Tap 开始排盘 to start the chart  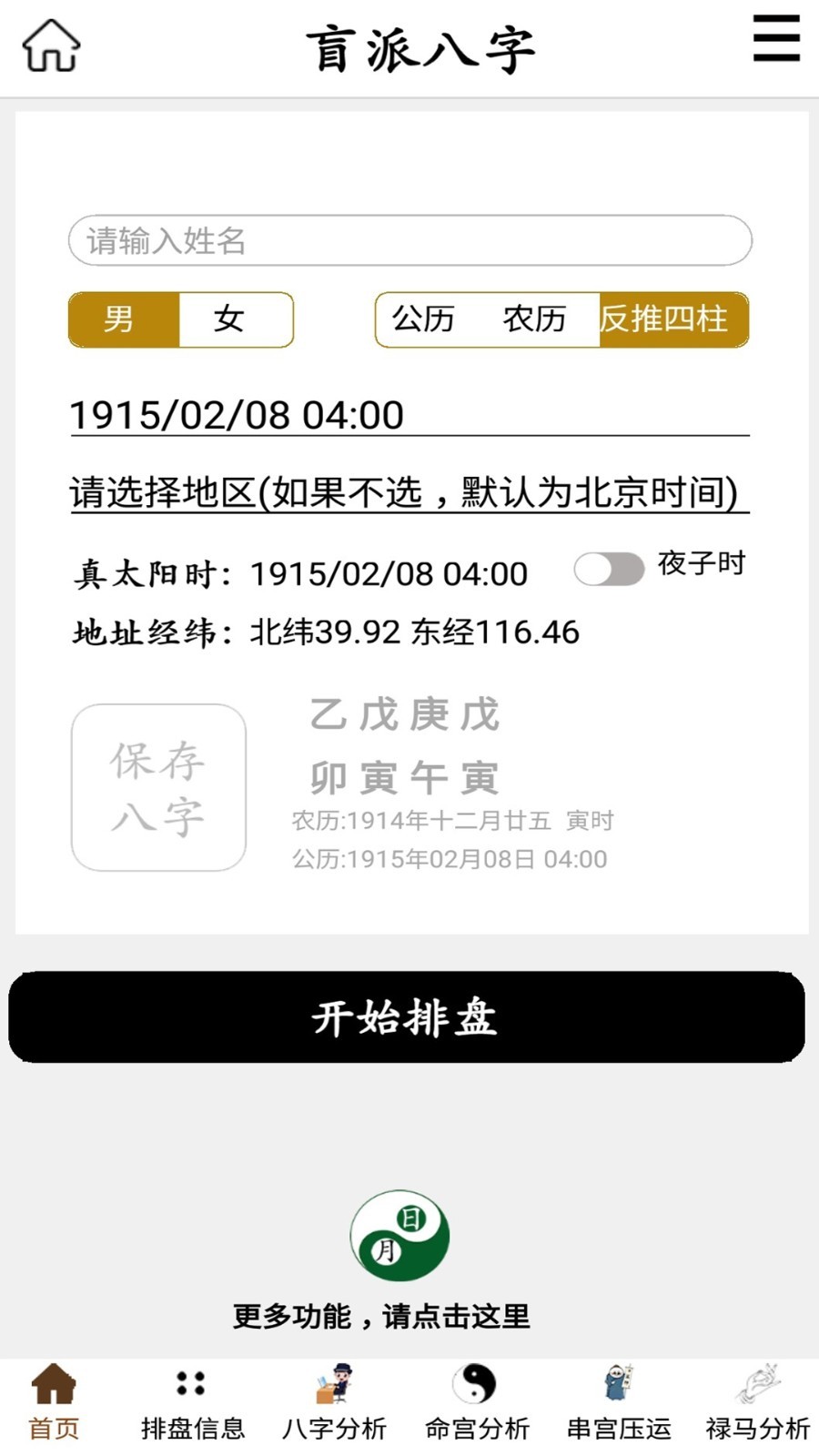point(407,1017)
